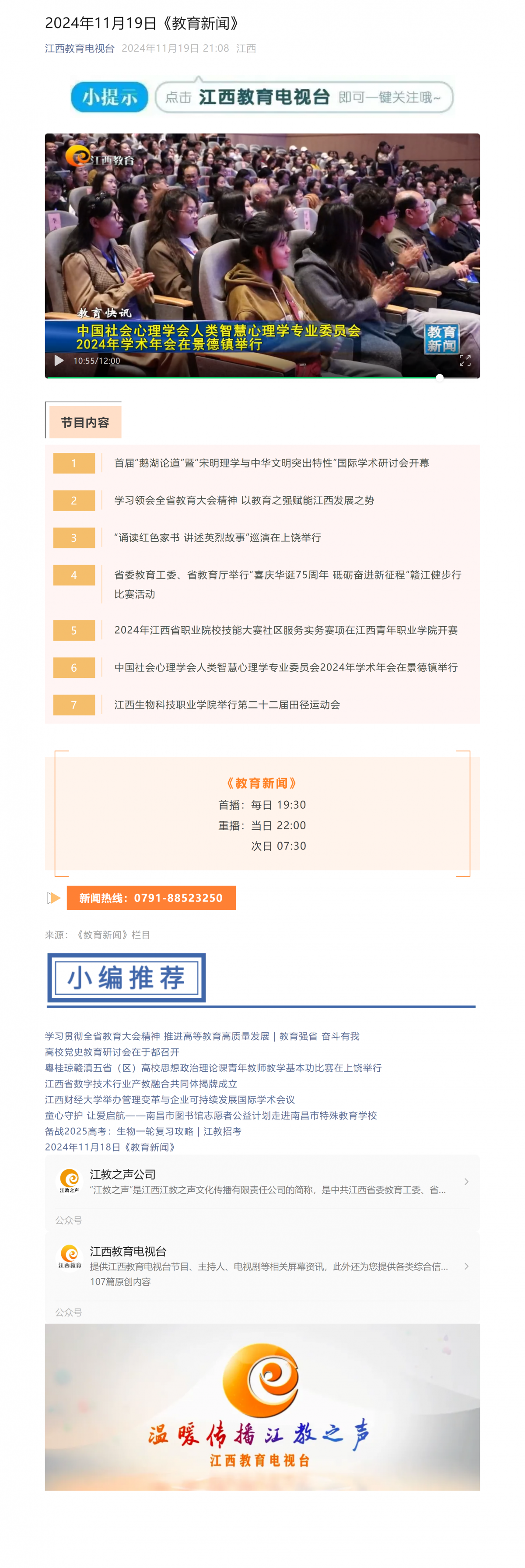Open 江西教育电视台 account link under the title
Screen dimensions: 525x1568
click(x=79, y=48)
